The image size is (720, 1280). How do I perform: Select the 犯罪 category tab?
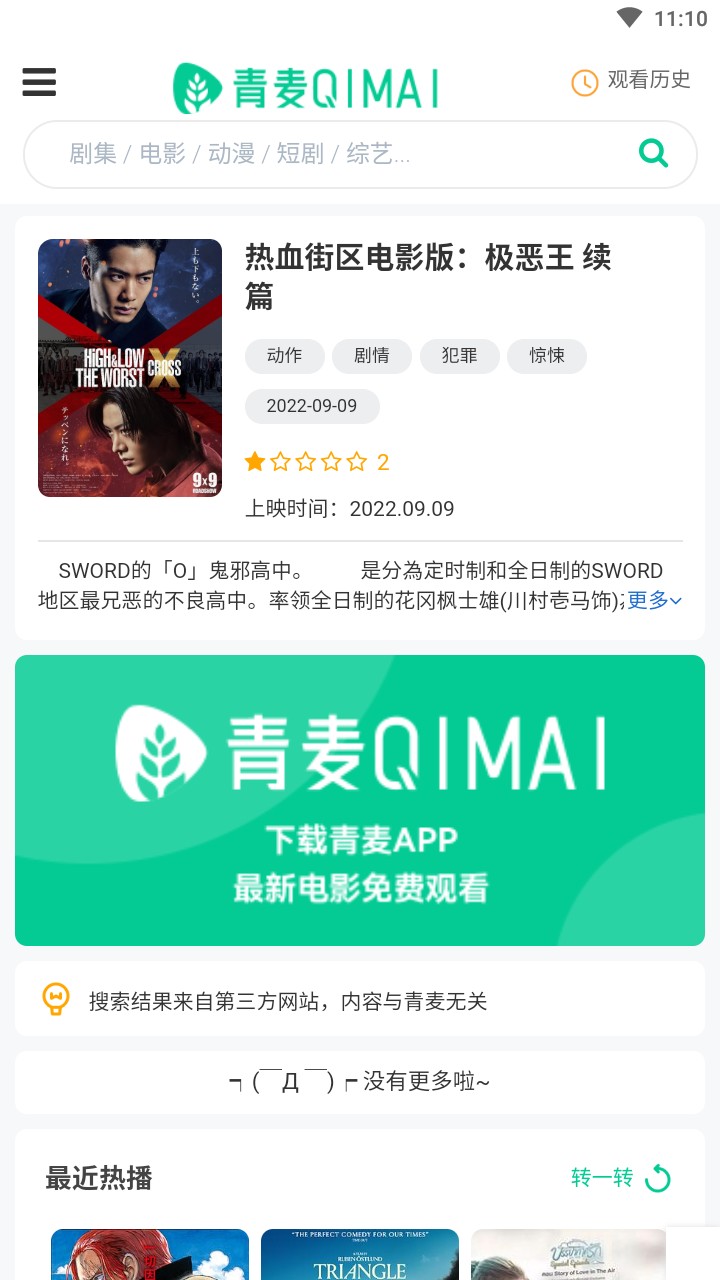pos(459,356)
